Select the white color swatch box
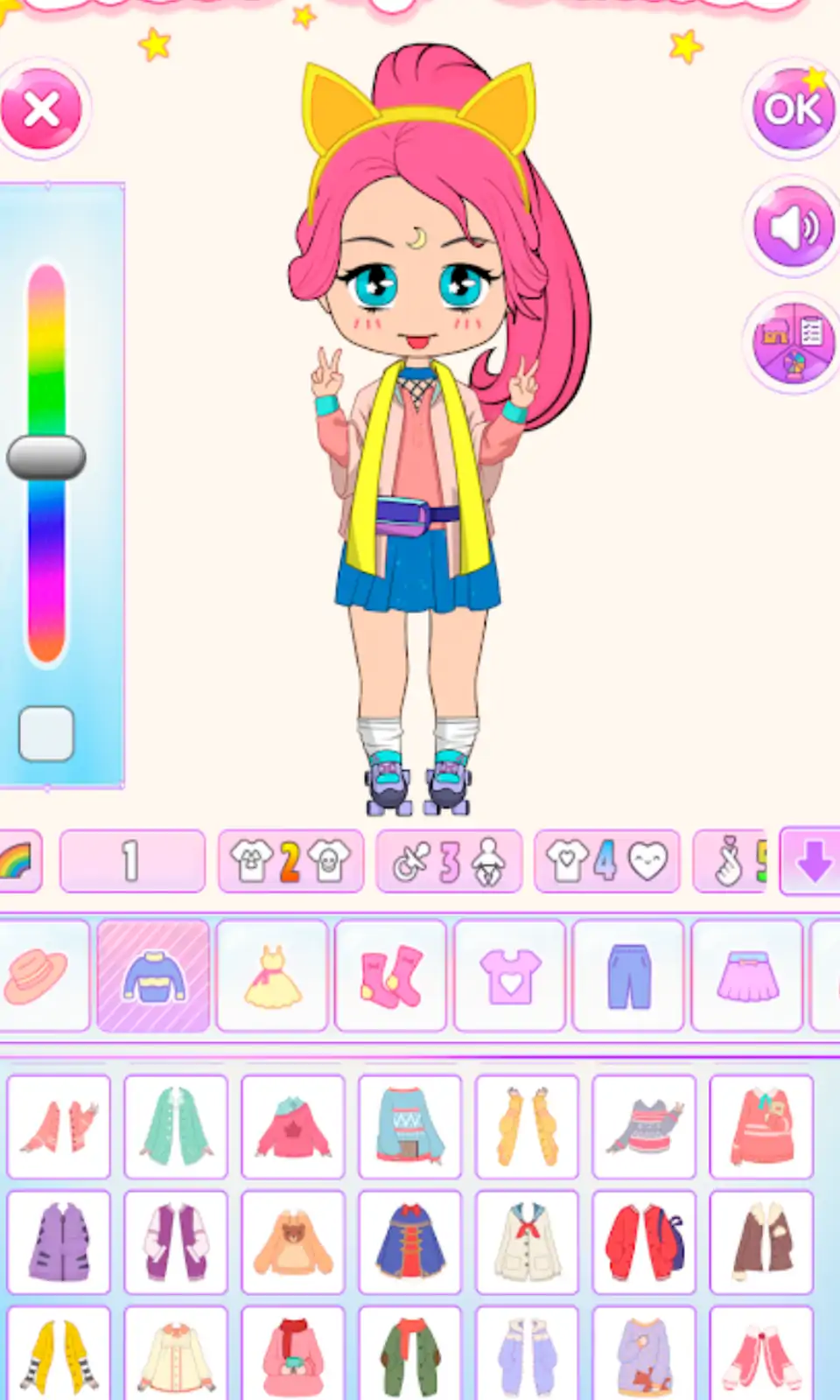The image size is (840, 1400). point(46,733)
